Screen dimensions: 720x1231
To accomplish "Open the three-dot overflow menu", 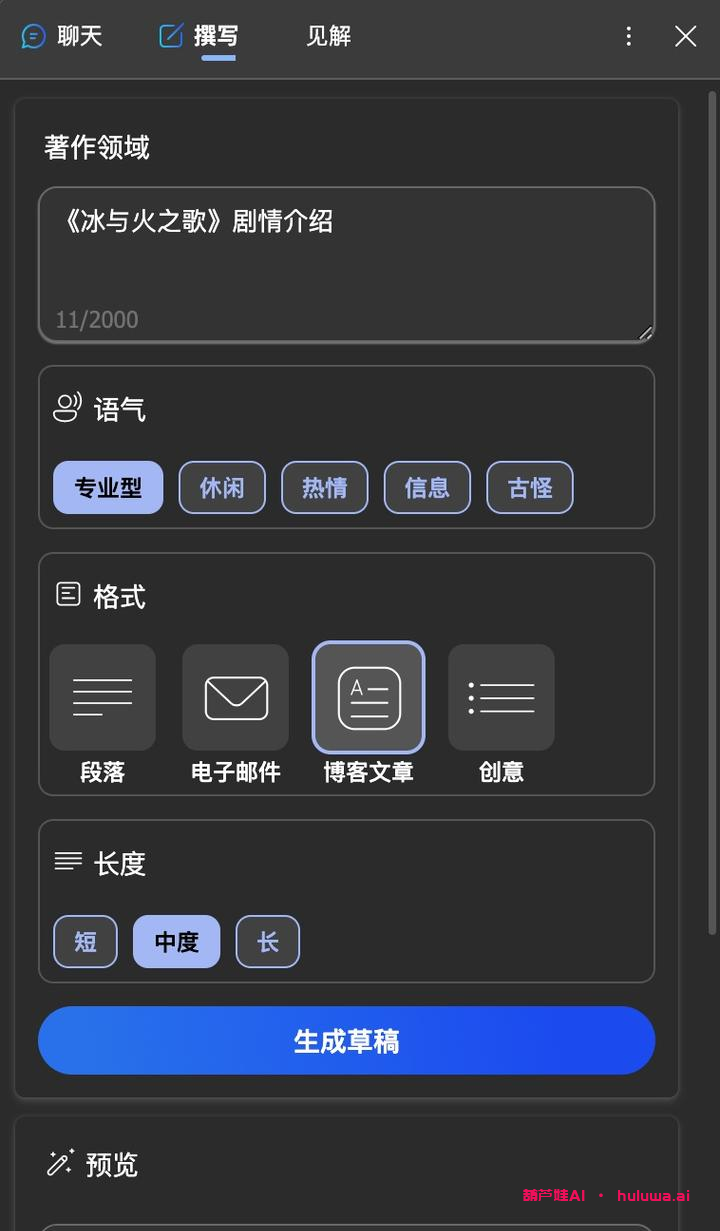I will pos(628,37).
